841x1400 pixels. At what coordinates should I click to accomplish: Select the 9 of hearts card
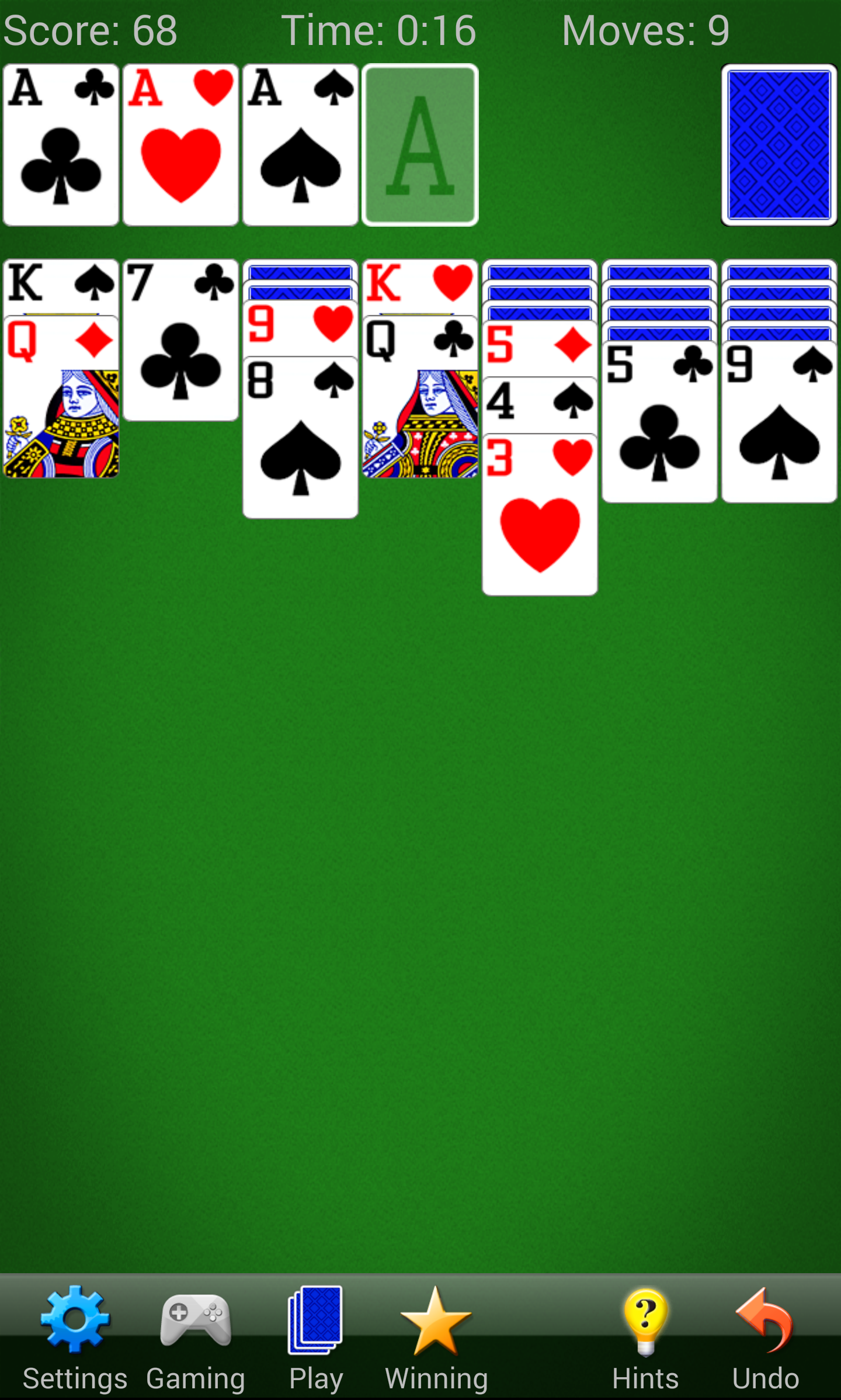click(x=300, y=328)
